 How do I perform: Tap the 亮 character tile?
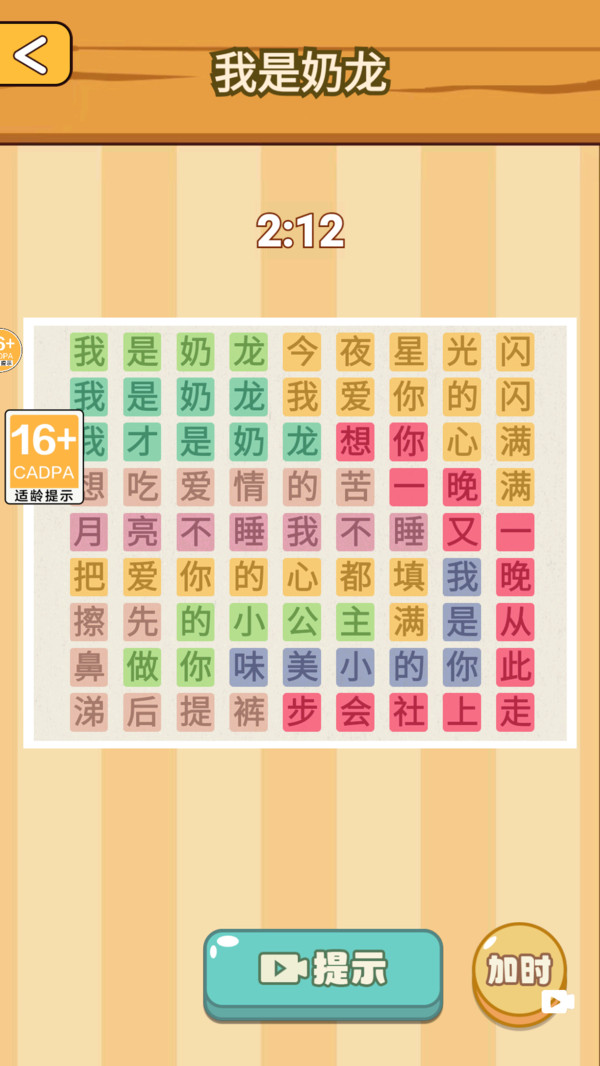coord(142,532)
